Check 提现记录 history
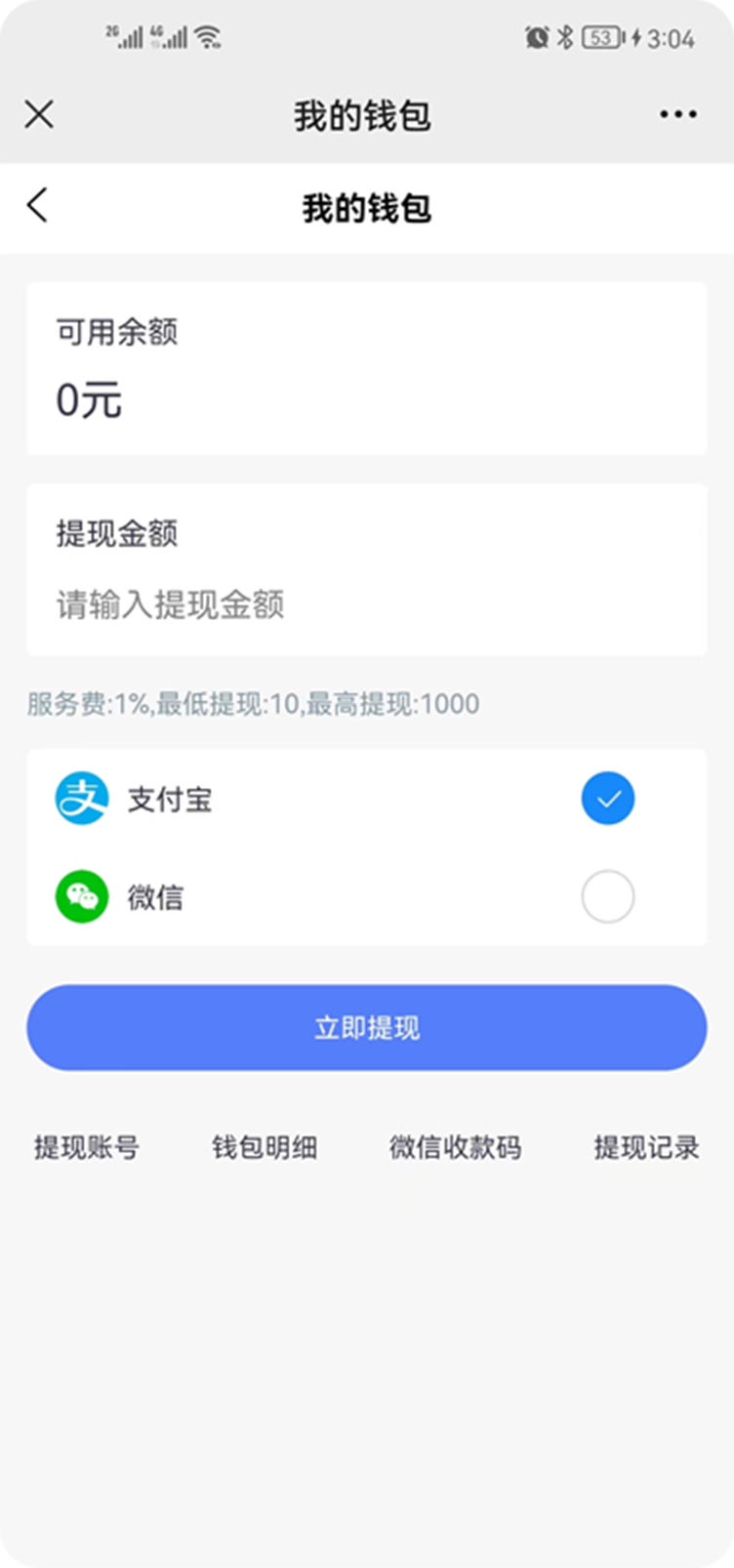Viewport: 734px width, 1568px height. pyautogui.click(x=646, y=1147)
